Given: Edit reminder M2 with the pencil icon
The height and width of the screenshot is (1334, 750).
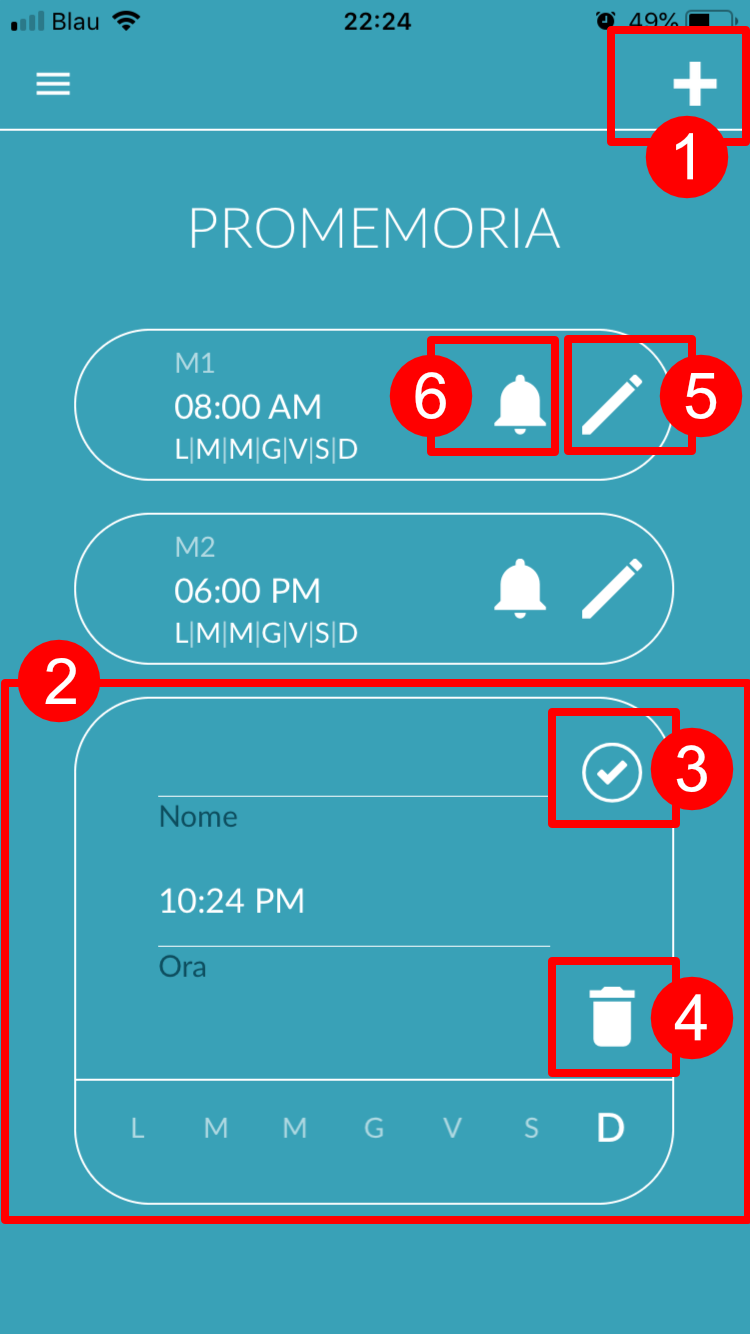Looking at the screenshot, I should tap(612, 588).
